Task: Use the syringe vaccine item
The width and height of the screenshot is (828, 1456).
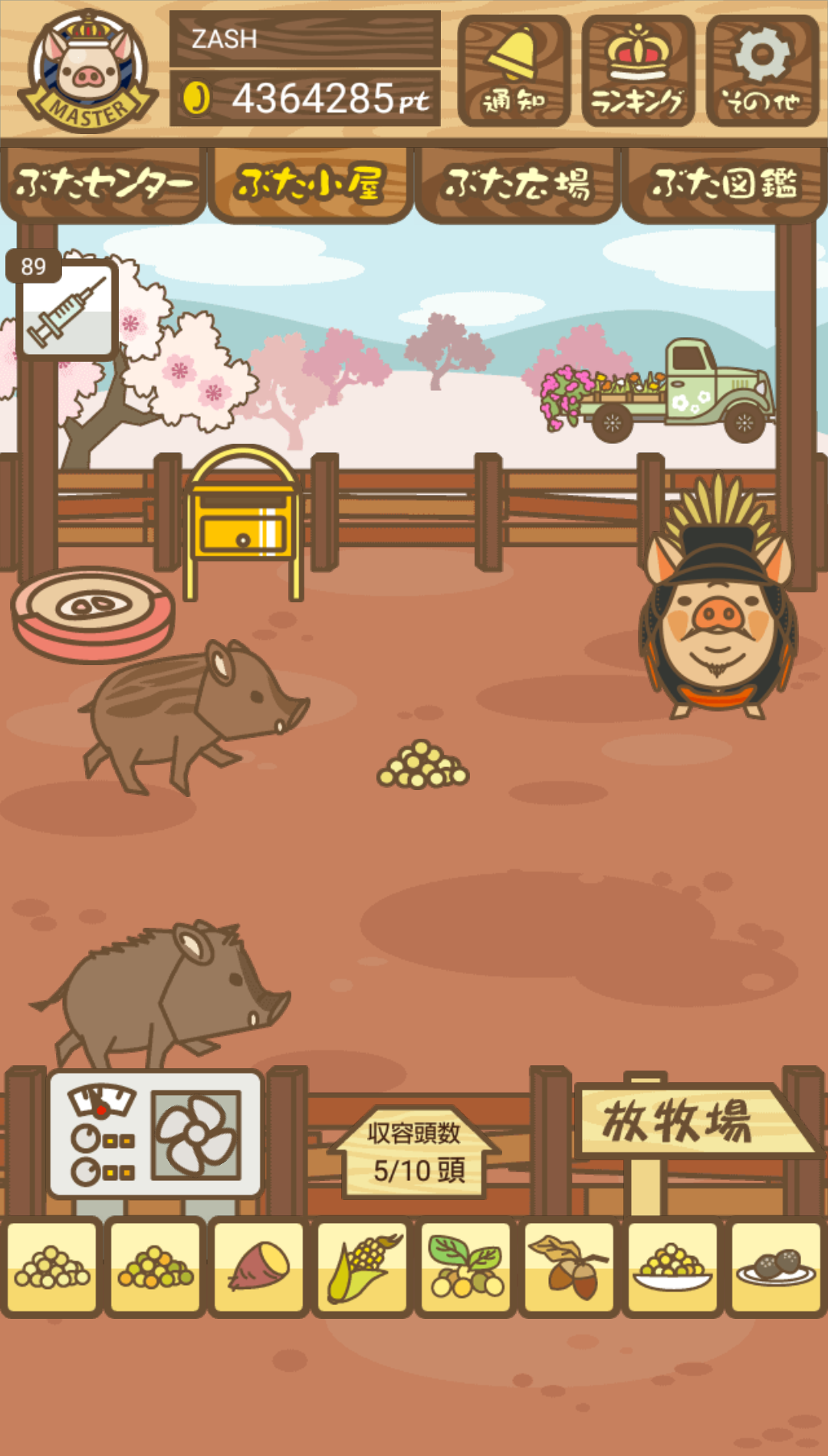Action: 66,308
